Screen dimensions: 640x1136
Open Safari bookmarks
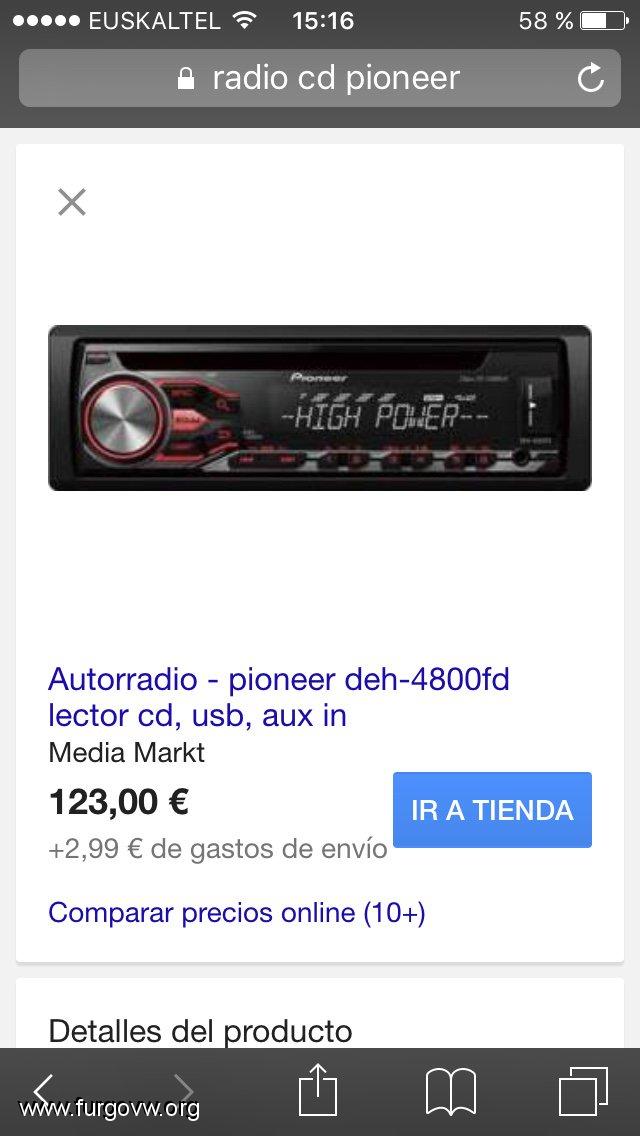[451, 1091]
